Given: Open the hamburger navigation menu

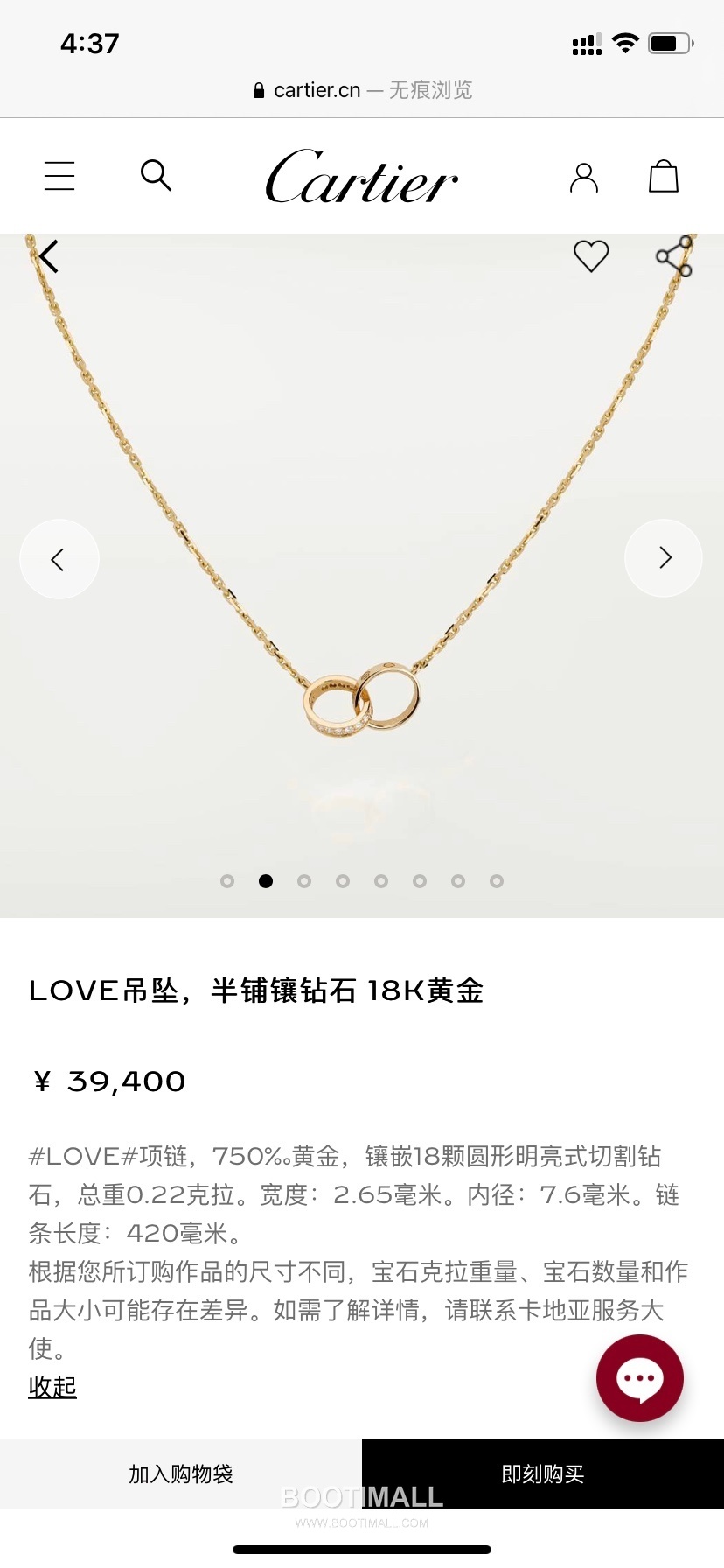Looking at the screenshot, I should pos(59,175).
